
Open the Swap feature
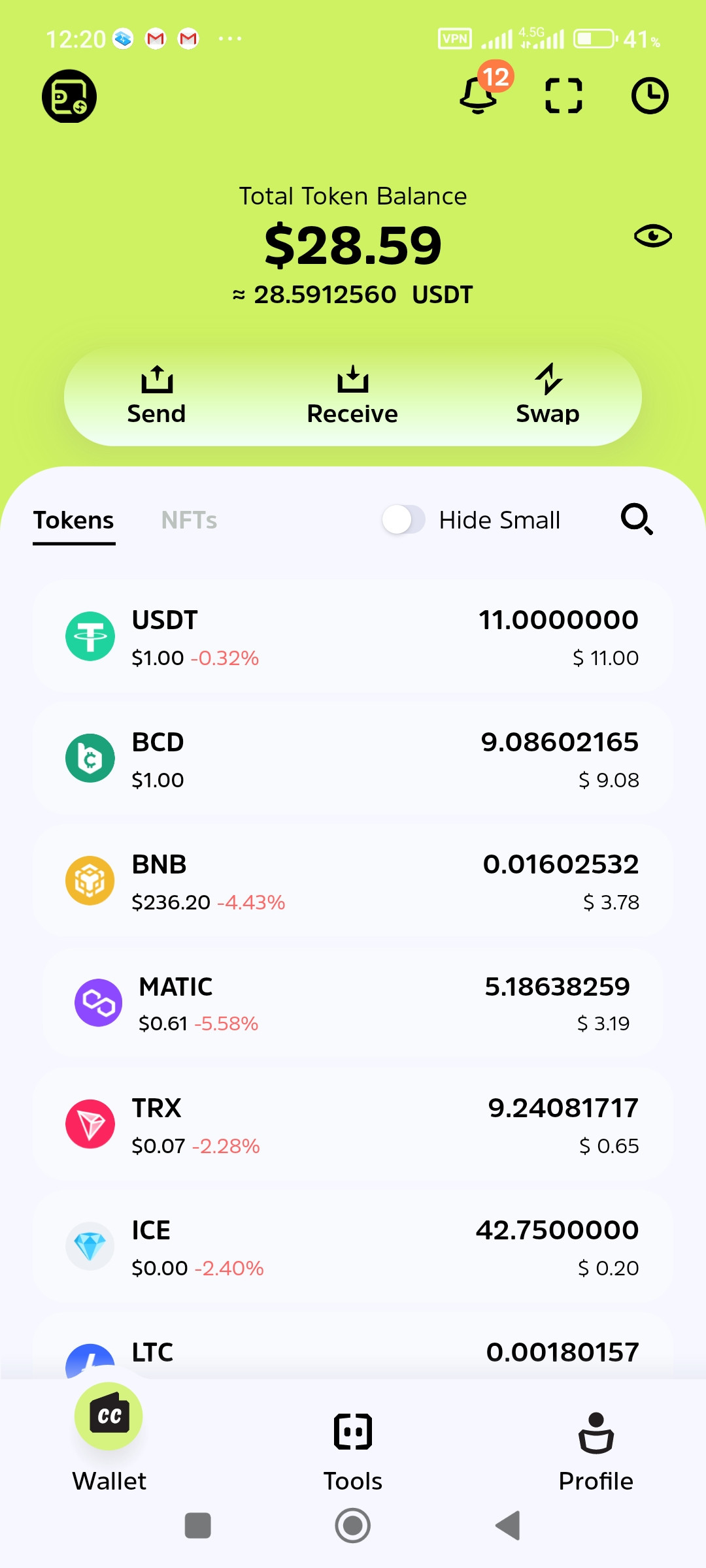(548, 396)
